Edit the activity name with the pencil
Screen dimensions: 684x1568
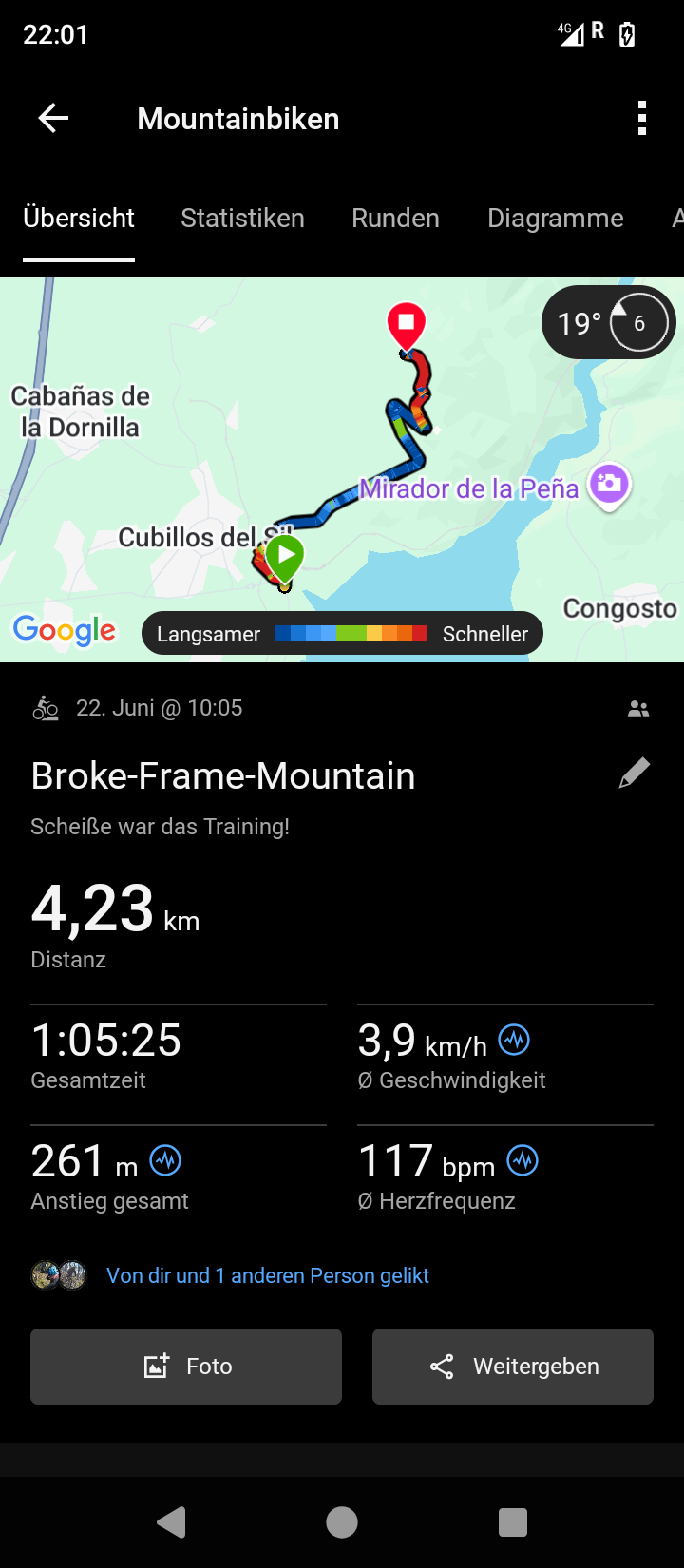click(635, 774)
